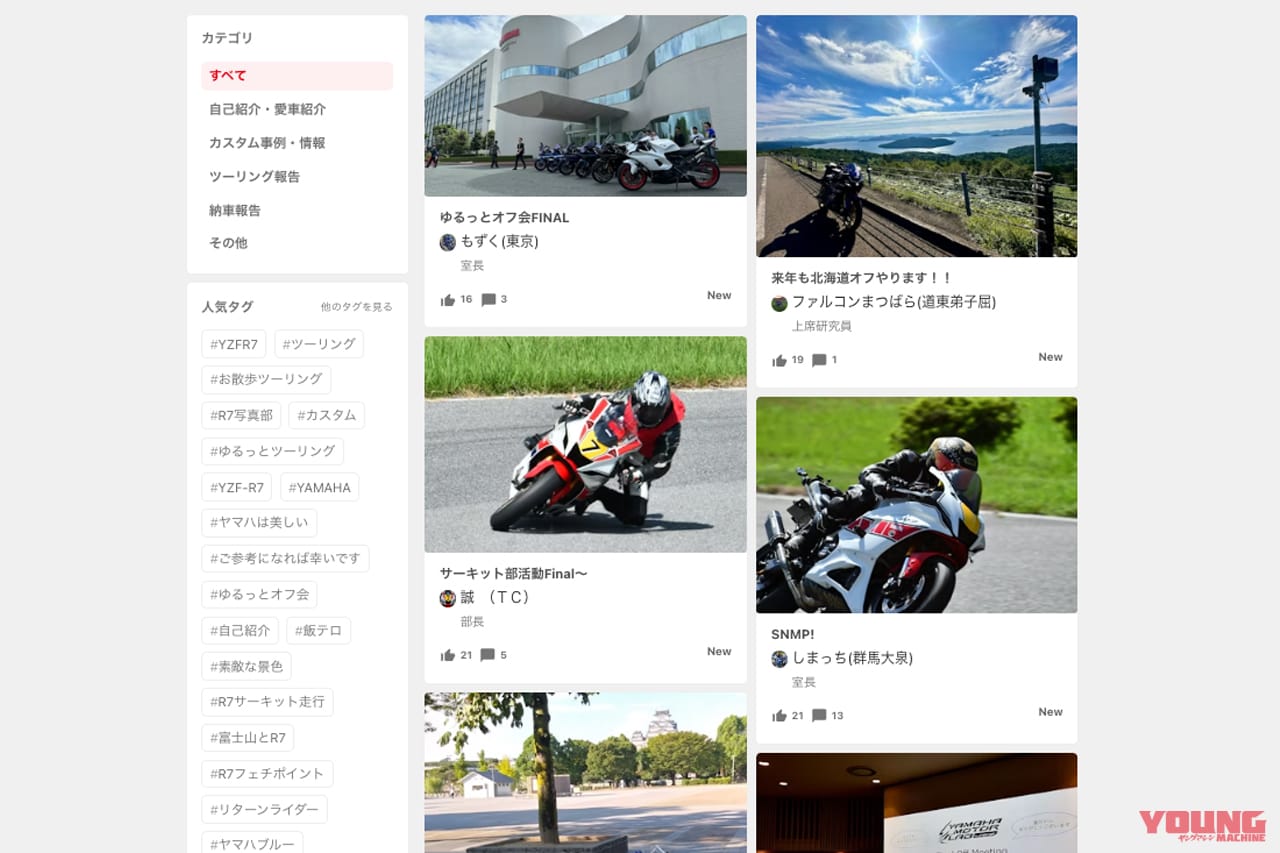Choose the その他 category
The width and height of the screenshot is (1280, 853).
tap(228, 243)
